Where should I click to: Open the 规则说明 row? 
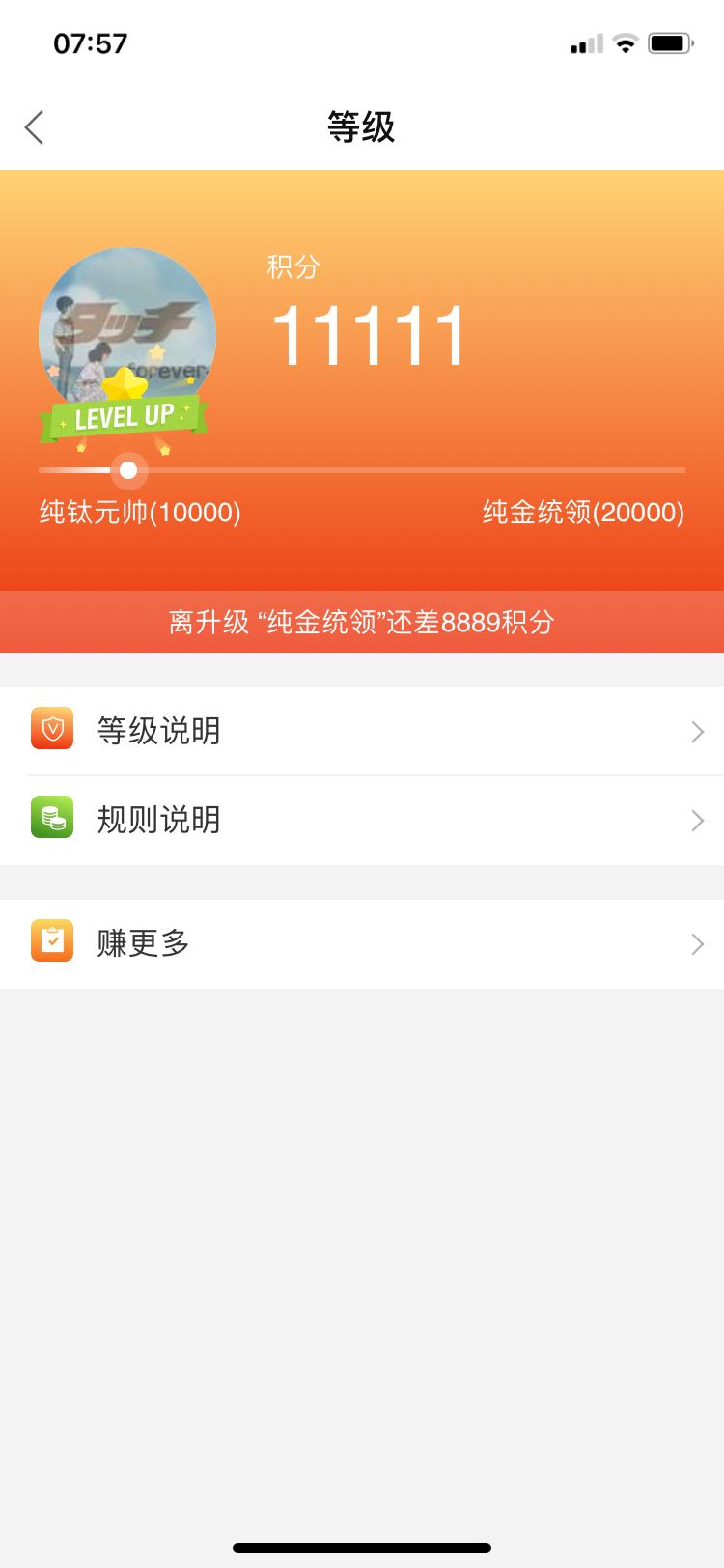coord(361,820)
